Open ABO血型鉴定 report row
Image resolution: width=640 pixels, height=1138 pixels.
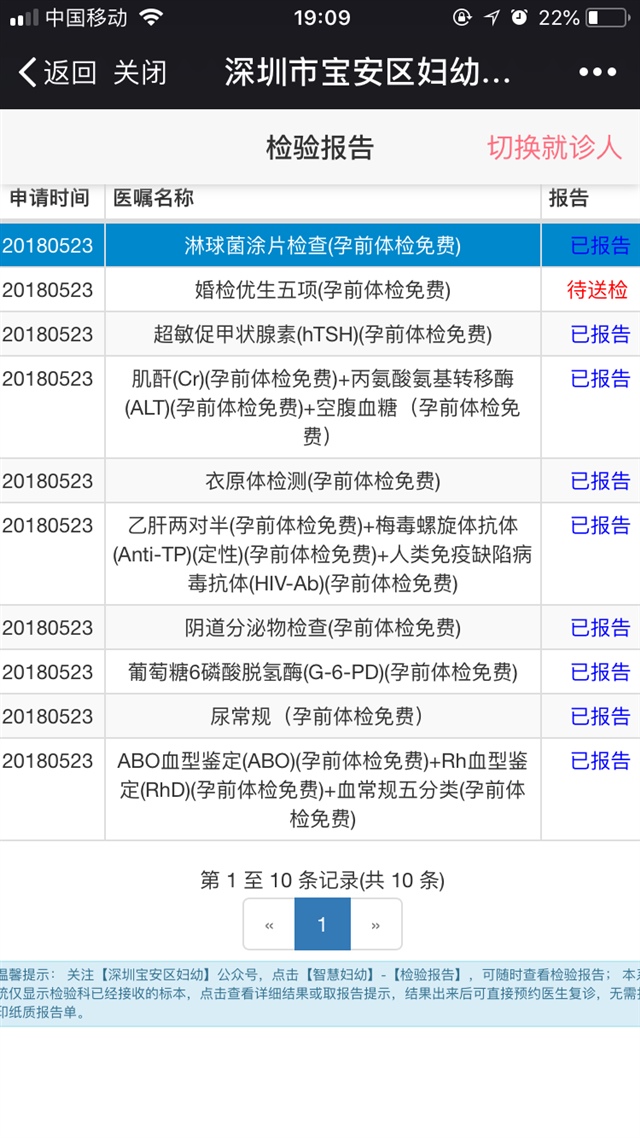pyautogui.click(x=322, y=790)
